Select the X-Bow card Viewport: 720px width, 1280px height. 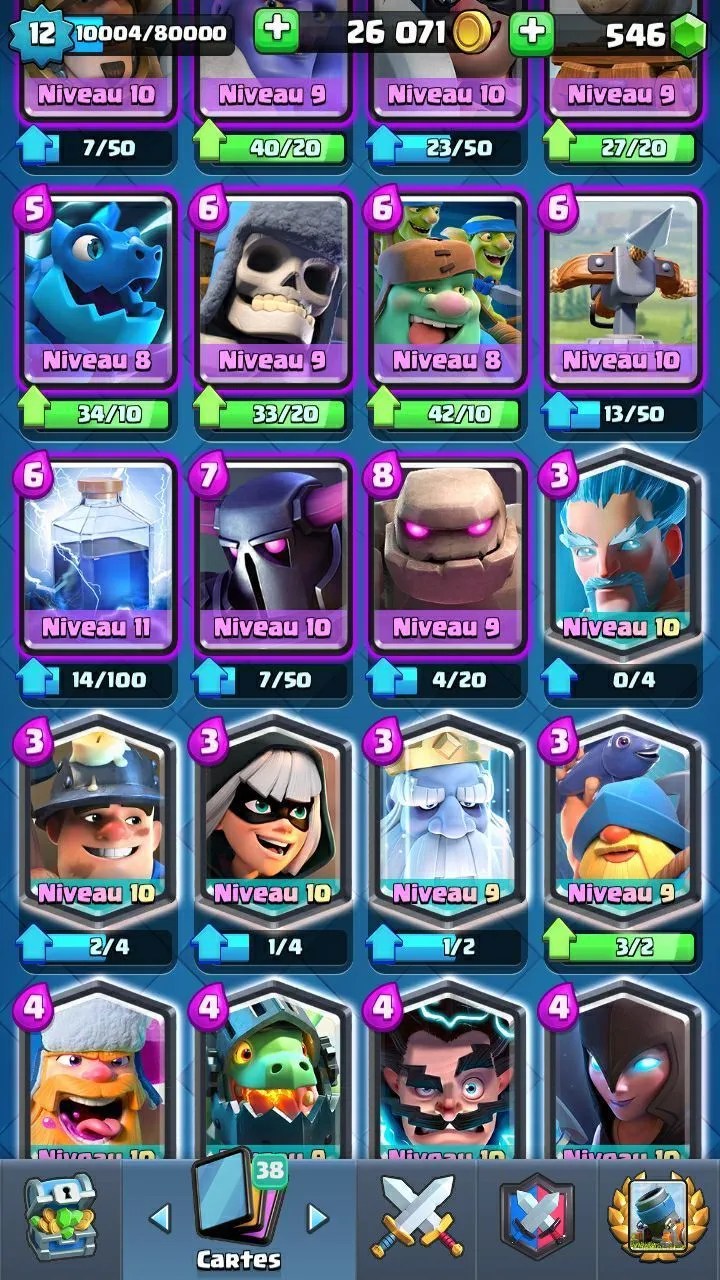pyautogui.click(x=622, y=290)
